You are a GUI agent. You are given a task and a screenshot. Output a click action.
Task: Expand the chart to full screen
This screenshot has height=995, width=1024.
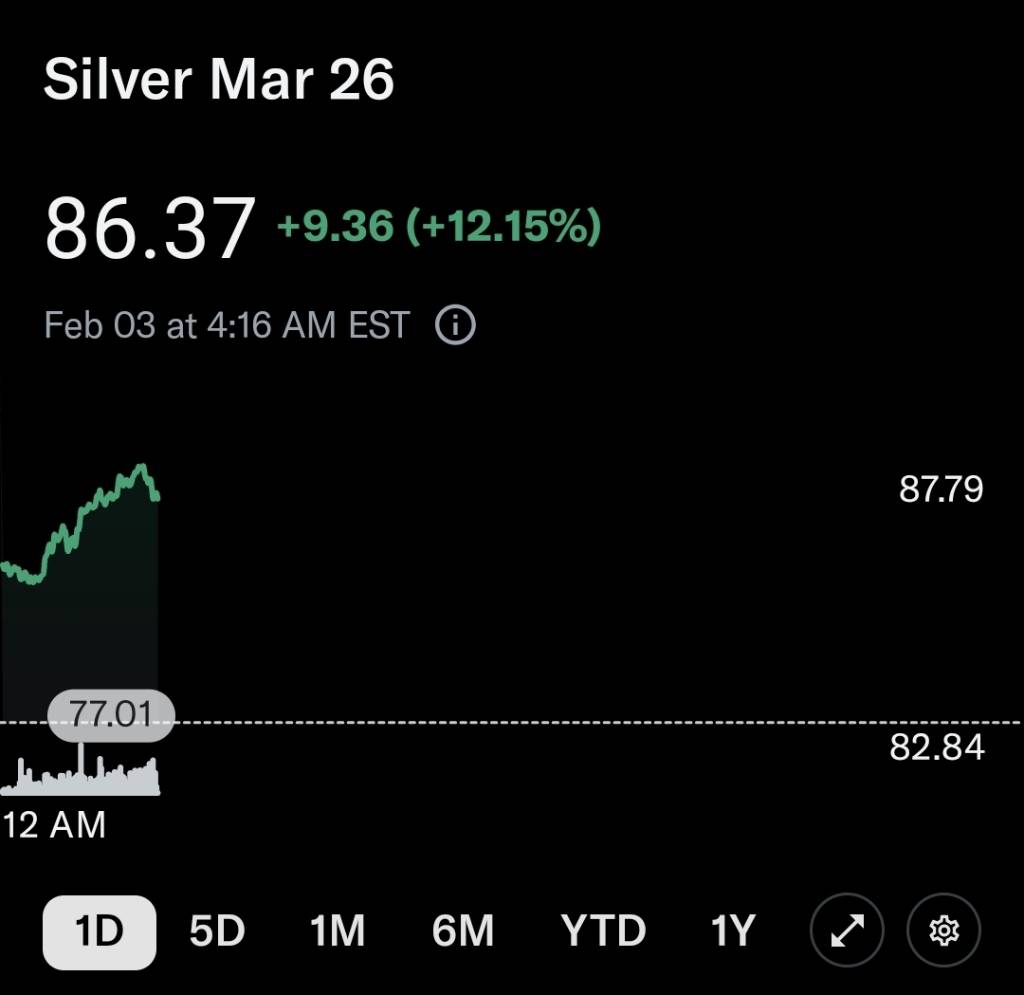(x=847, y=932)
